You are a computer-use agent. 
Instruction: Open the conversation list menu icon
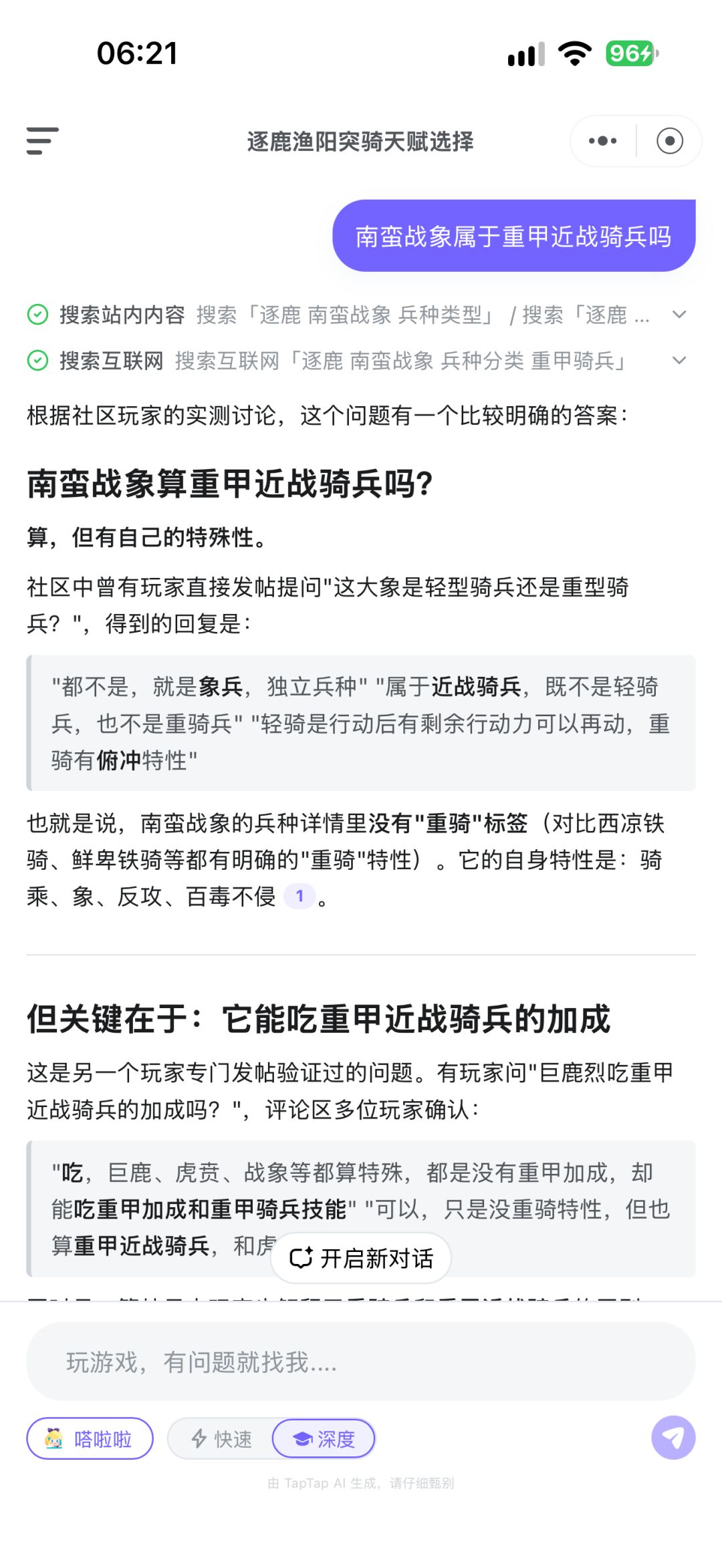[43, 141]
